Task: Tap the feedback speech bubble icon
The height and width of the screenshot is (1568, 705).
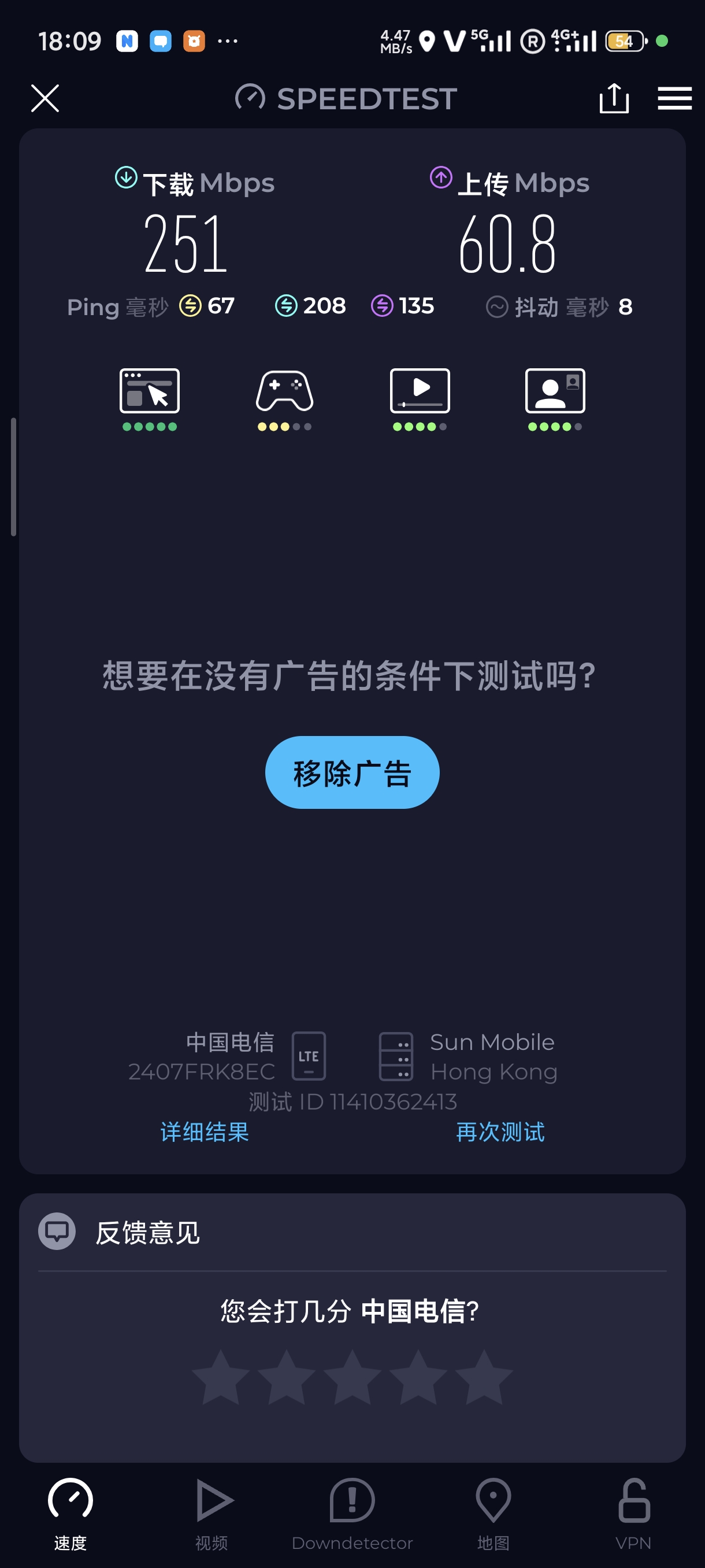Action: click(57, 1230)
